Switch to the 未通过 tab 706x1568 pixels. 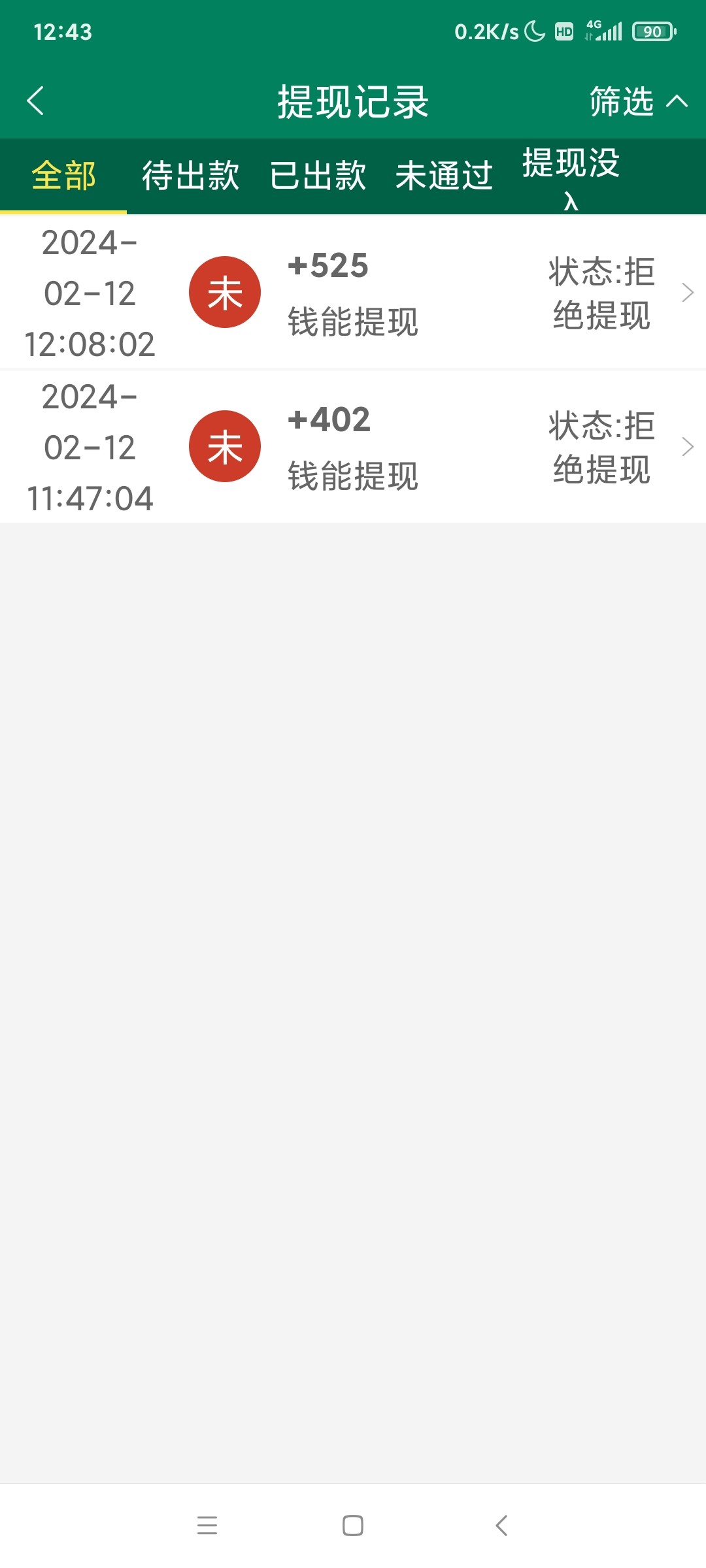(x=444, y=176)
